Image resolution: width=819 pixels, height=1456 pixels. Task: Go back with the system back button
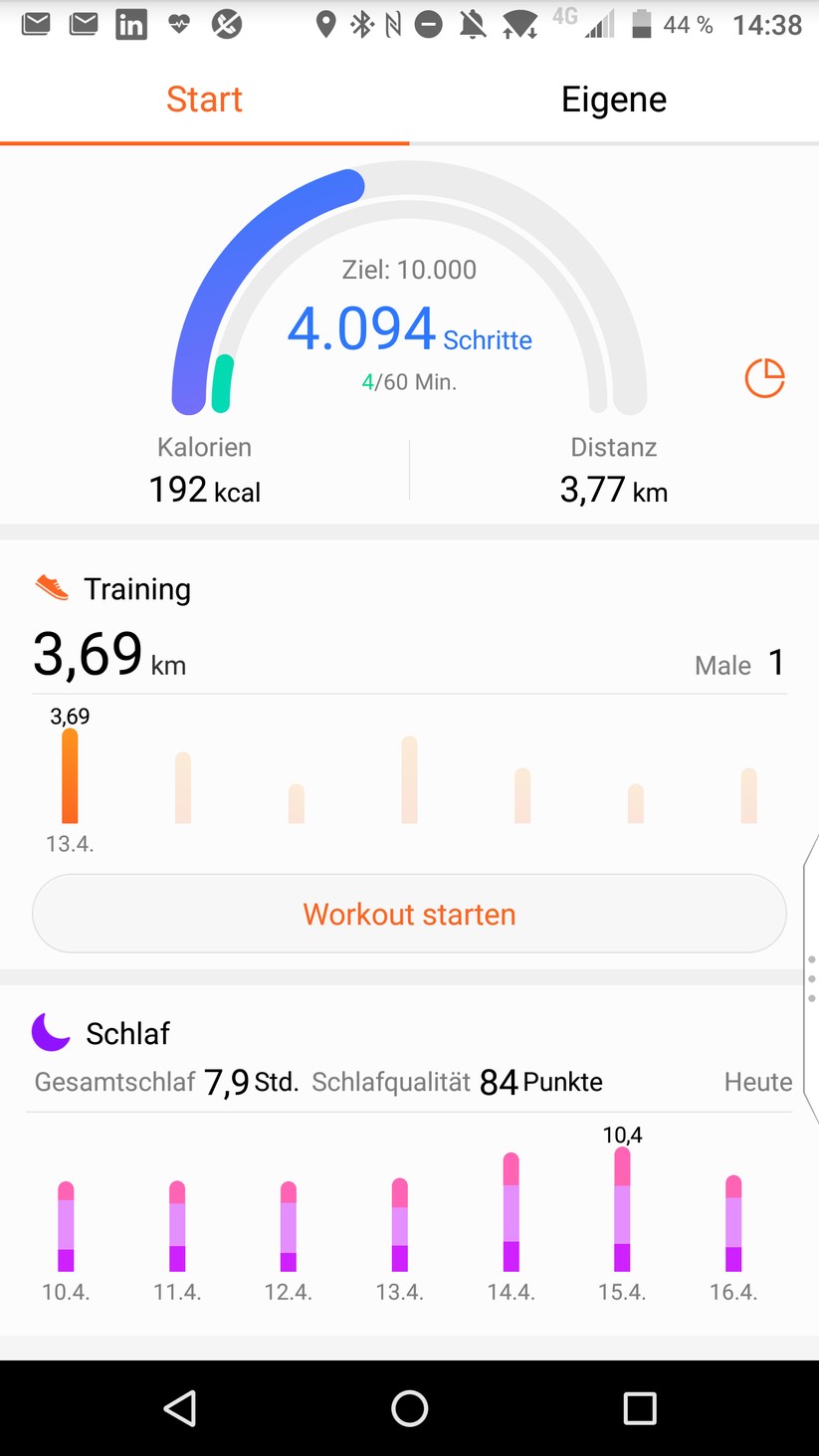[x=180, y=1408]
